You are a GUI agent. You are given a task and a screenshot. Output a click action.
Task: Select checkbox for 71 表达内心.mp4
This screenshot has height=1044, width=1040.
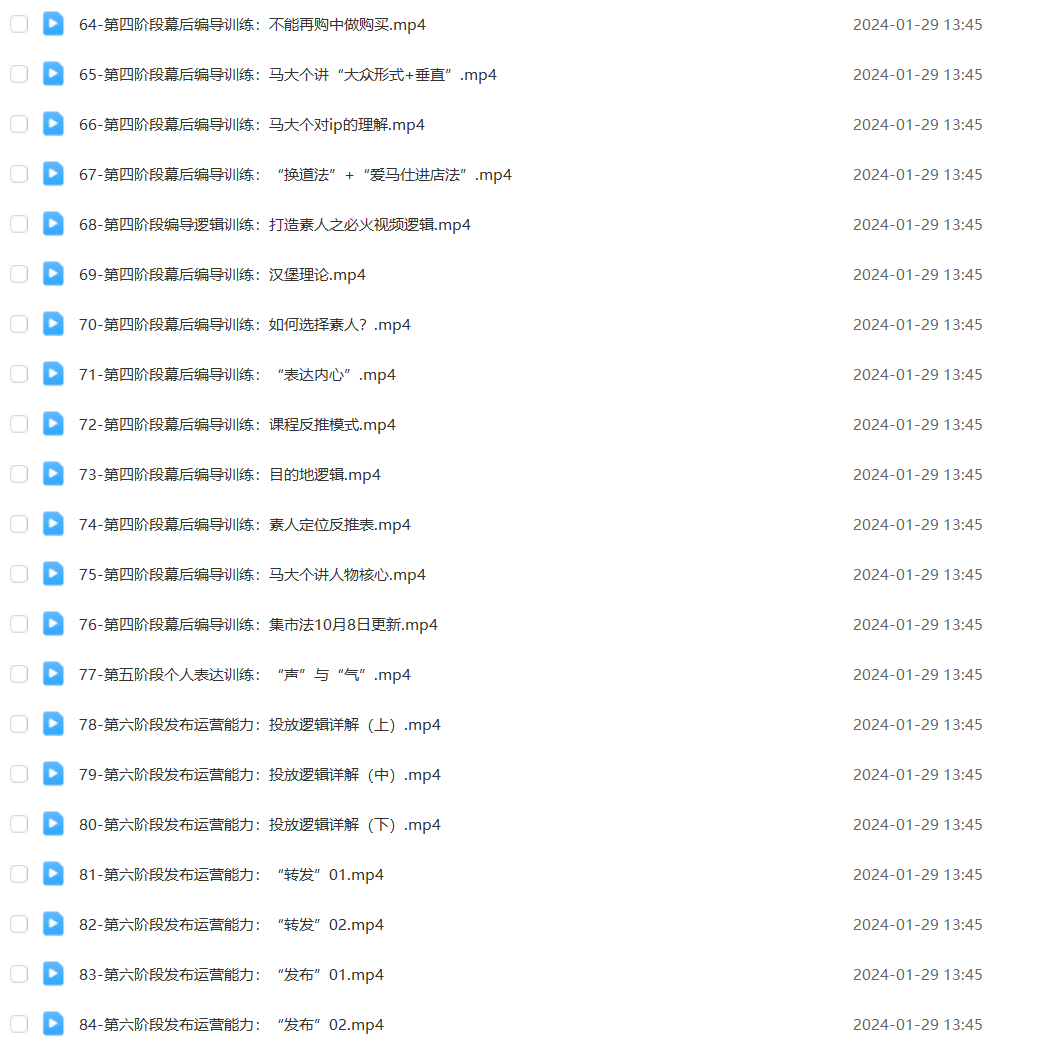tap(19, 374)
